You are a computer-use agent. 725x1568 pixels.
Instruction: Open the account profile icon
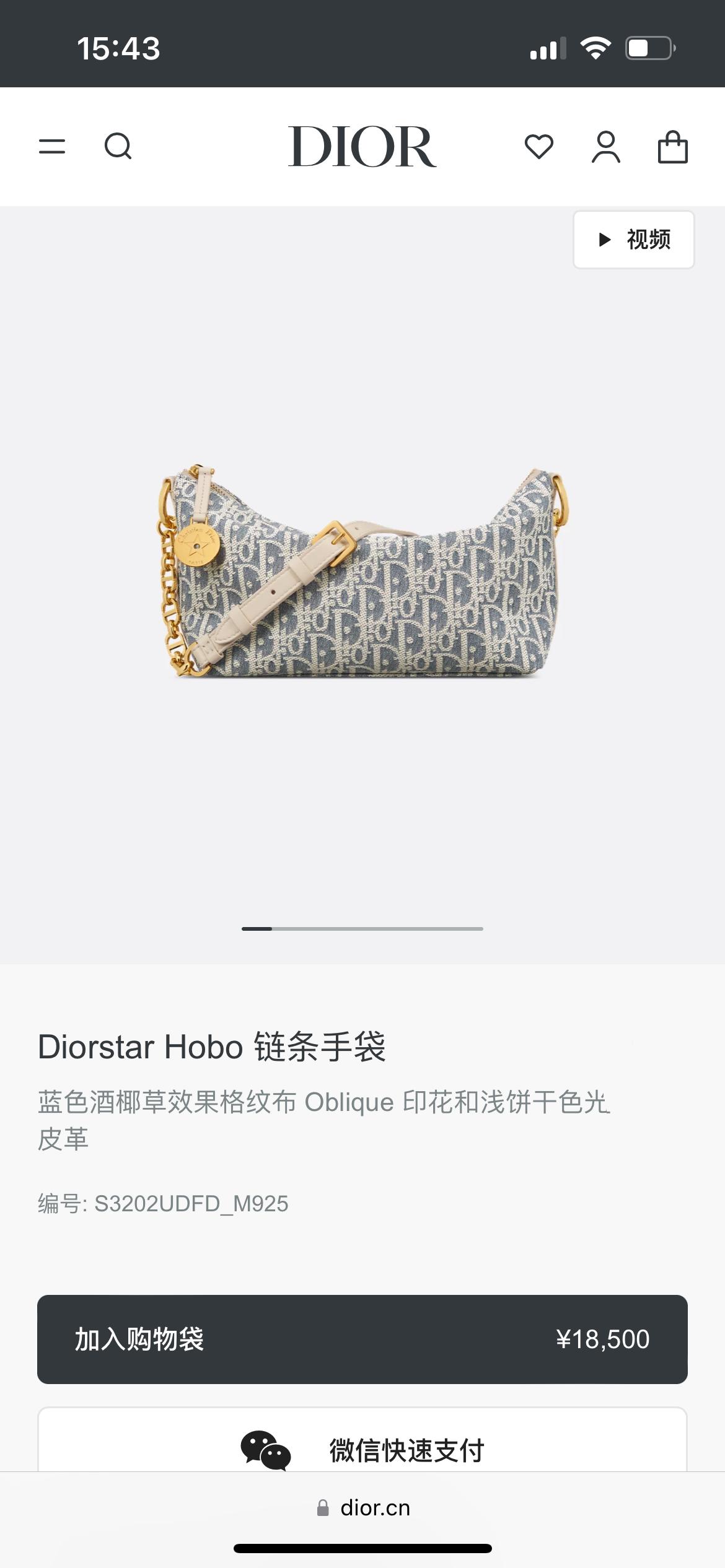(605, 147)
